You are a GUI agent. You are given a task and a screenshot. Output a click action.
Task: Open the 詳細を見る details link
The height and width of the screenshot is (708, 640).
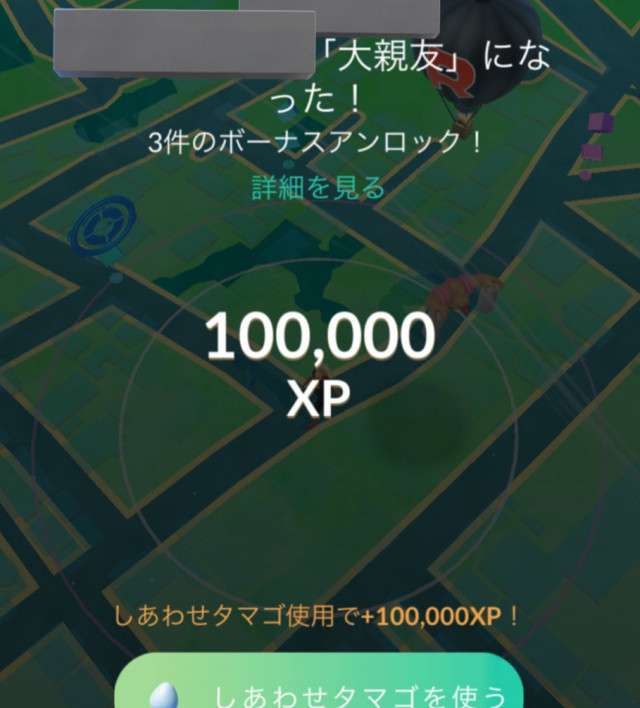coord(318,188)
